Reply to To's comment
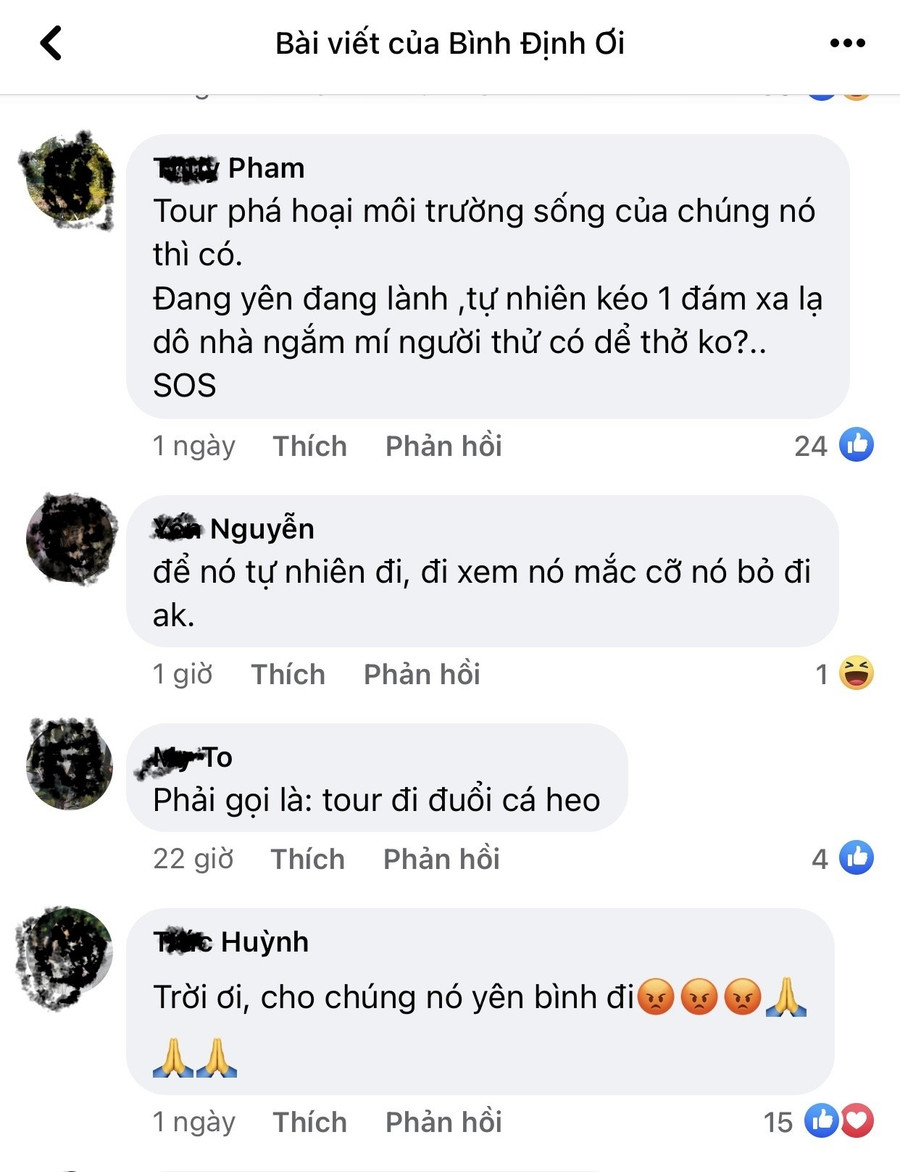The height and width of the screenshot is (1172, 900). pyautogui.click(x=441, y=859)
